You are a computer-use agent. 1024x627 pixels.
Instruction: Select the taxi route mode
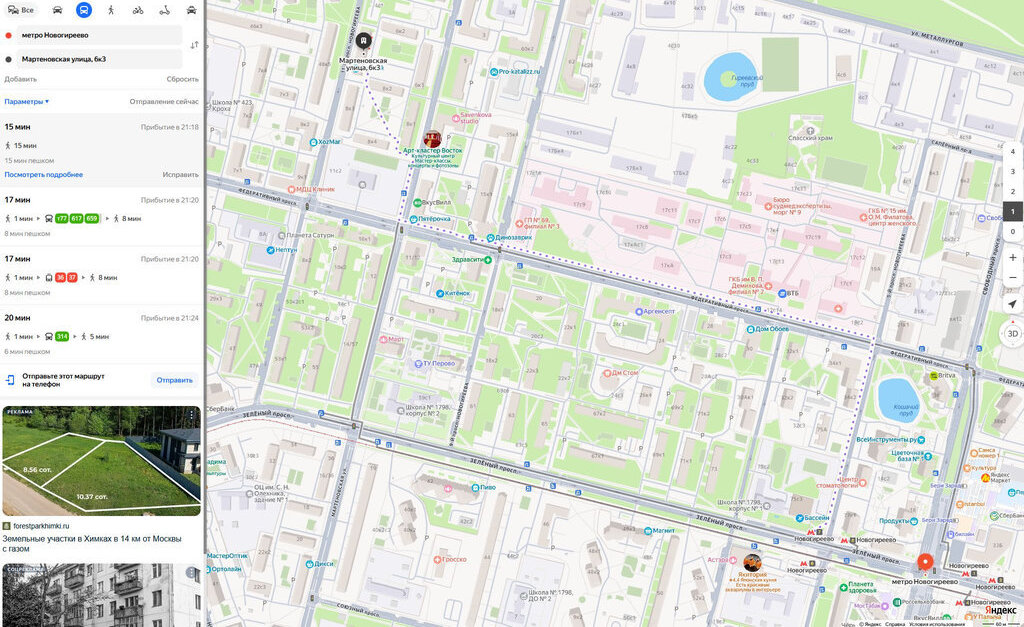click(x=191, y=9)
